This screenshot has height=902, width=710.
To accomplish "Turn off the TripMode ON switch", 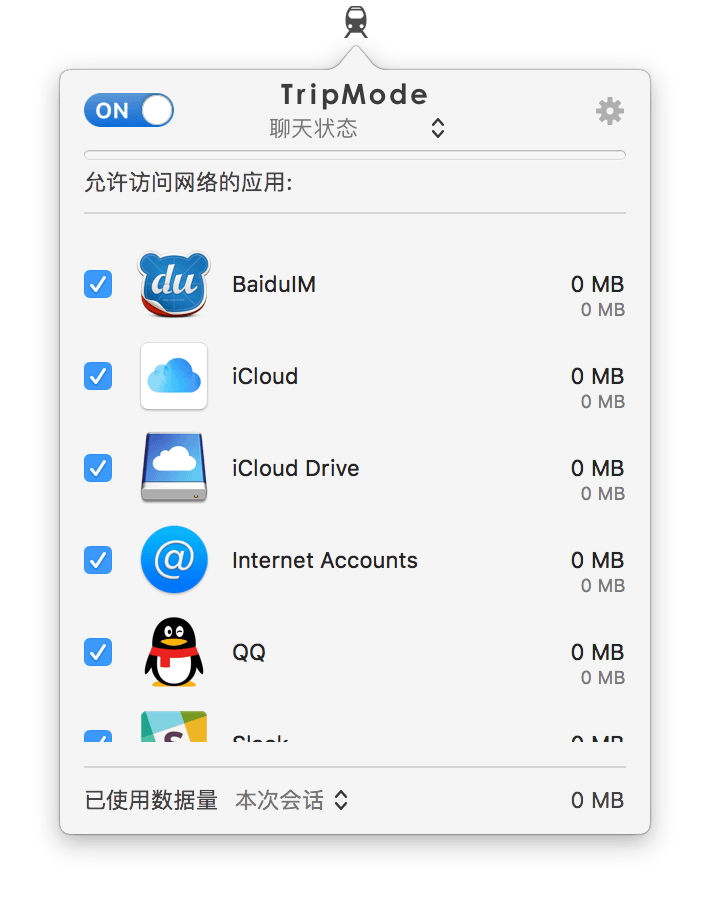I will [x=128, y=110].
